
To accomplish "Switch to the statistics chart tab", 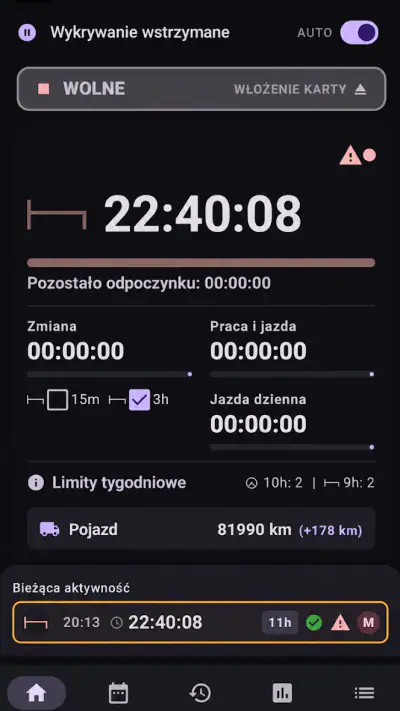I will pyautogui.click(x=282, y=692).
